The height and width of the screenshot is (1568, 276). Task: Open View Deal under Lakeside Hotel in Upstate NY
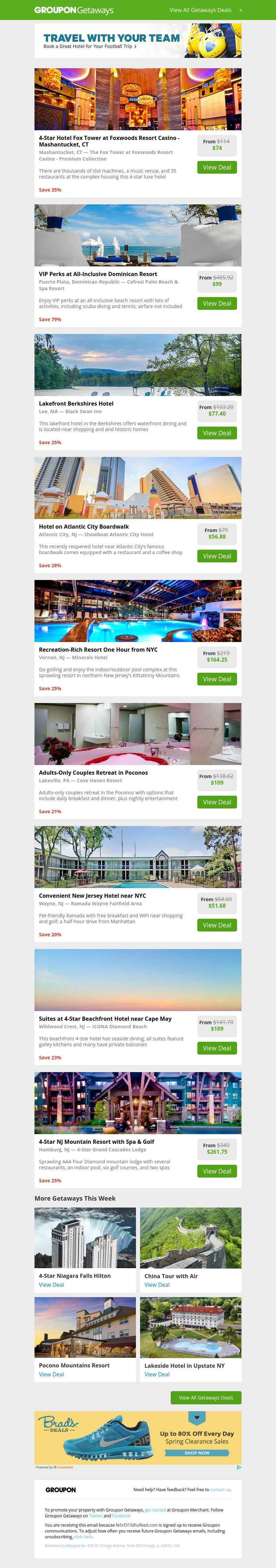[157, 1374]
